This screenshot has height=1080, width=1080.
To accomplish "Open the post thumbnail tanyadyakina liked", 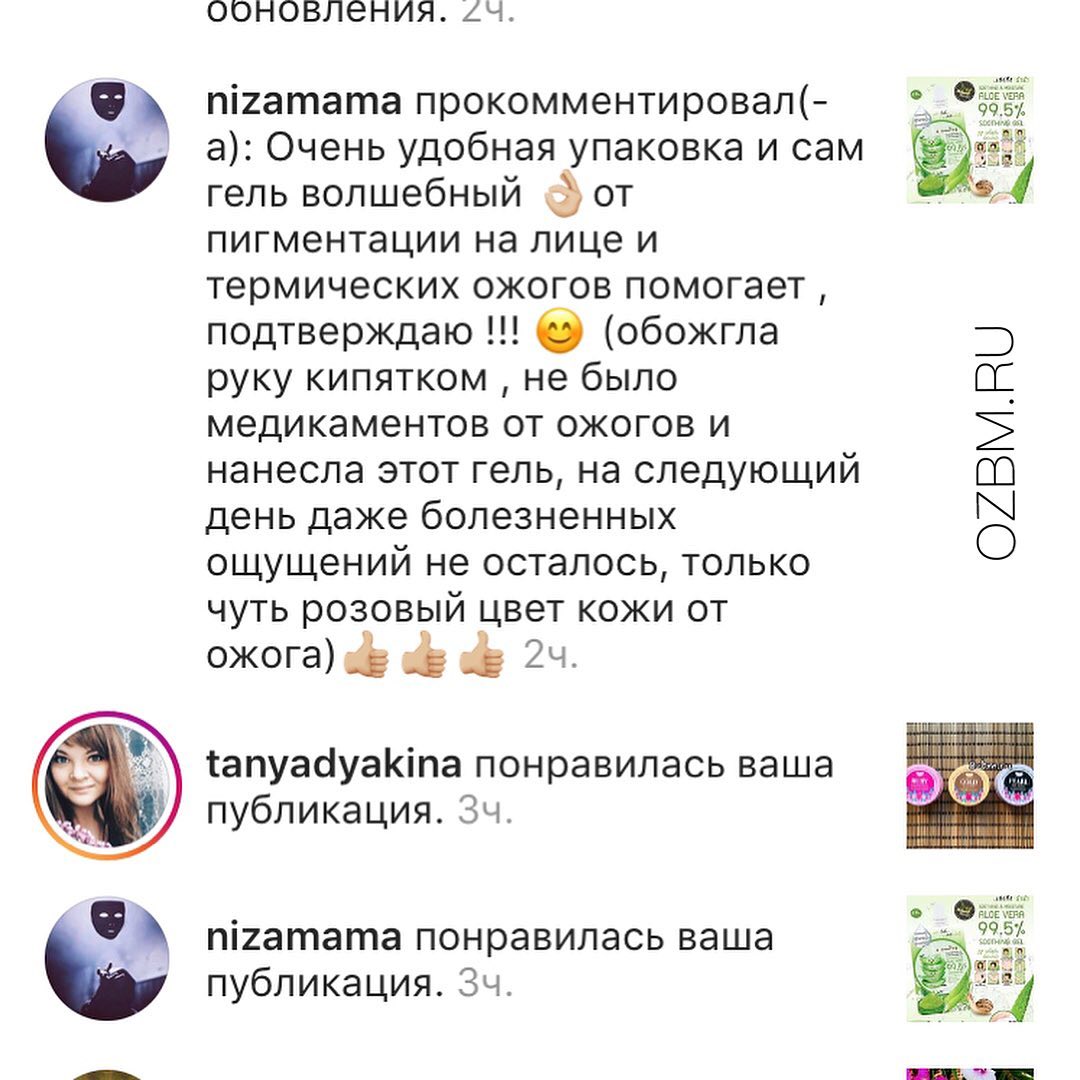I will pos(969,786).
